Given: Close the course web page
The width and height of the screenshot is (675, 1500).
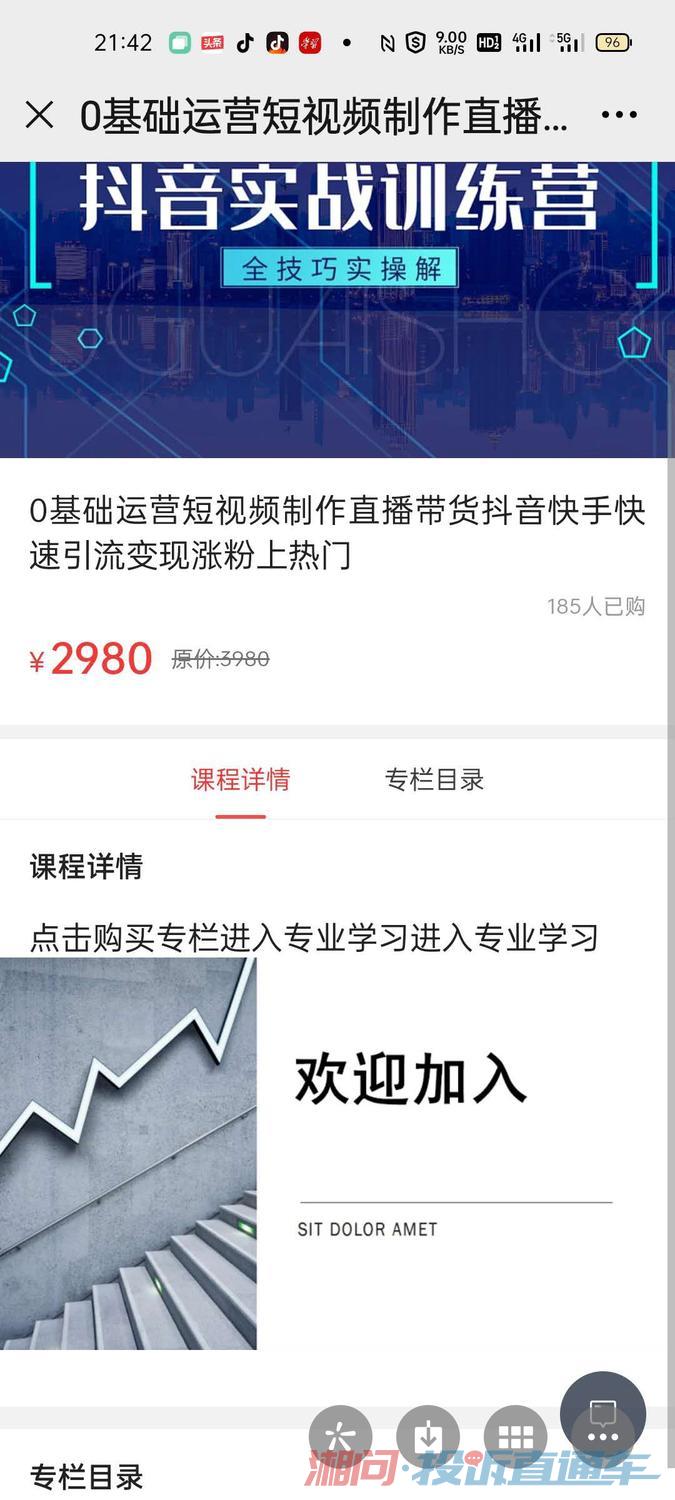Looking at the screenshot, I should (x=39, y=116).
